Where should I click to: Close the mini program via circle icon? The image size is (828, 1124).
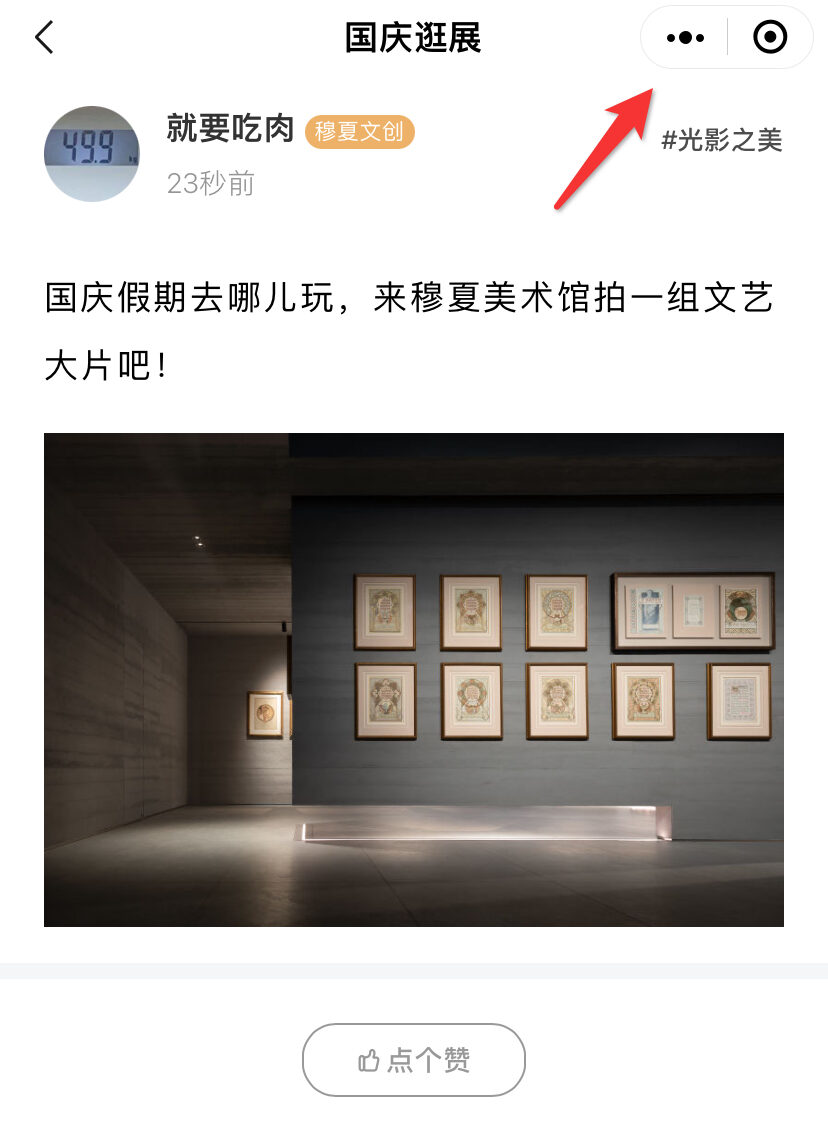pyautogui.click(x=770, y=38)
